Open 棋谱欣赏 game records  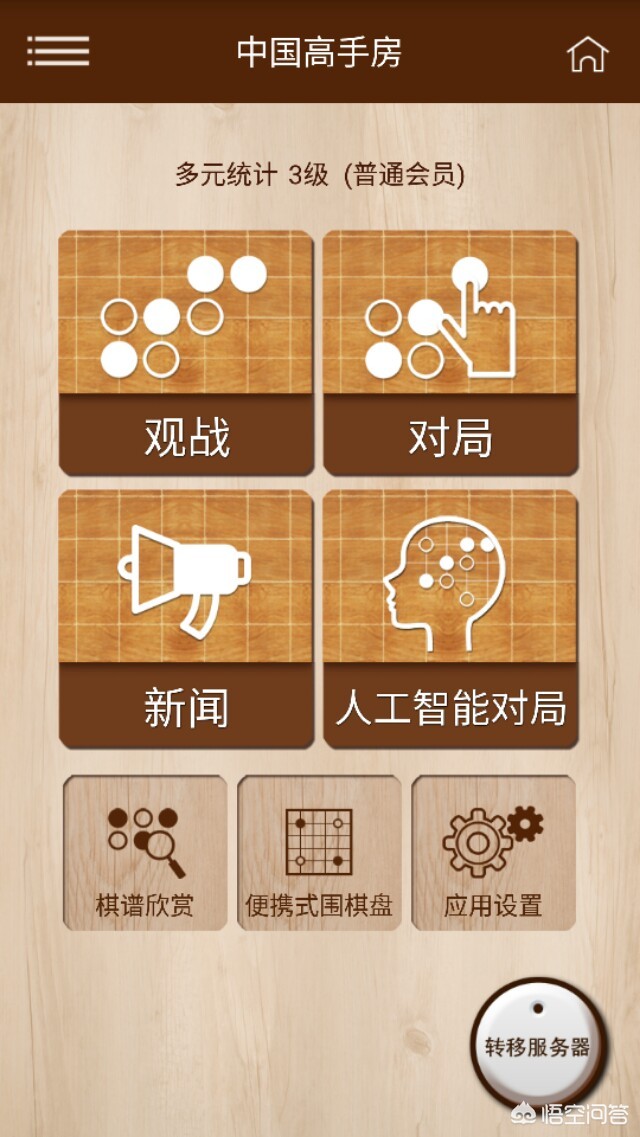tap(145, 853)
